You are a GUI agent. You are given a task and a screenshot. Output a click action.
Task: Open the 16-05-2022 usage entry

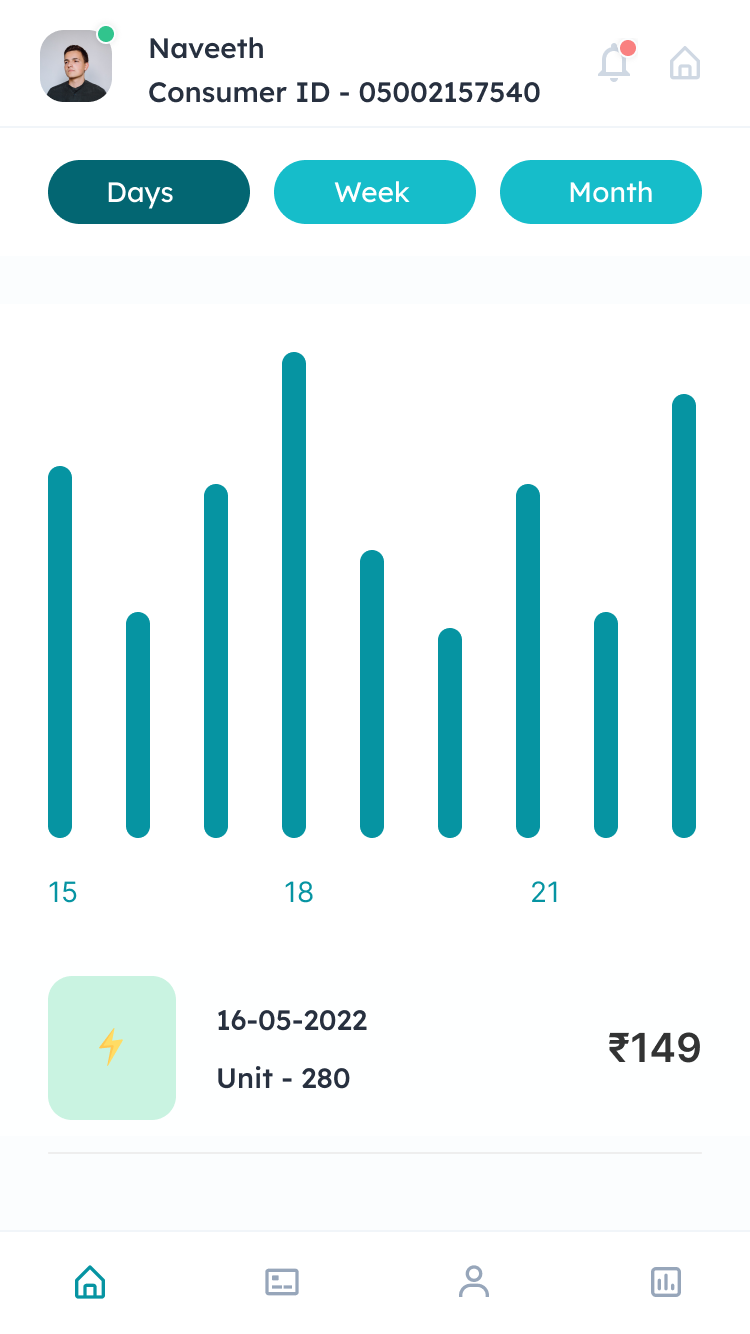click(375, 1048)
